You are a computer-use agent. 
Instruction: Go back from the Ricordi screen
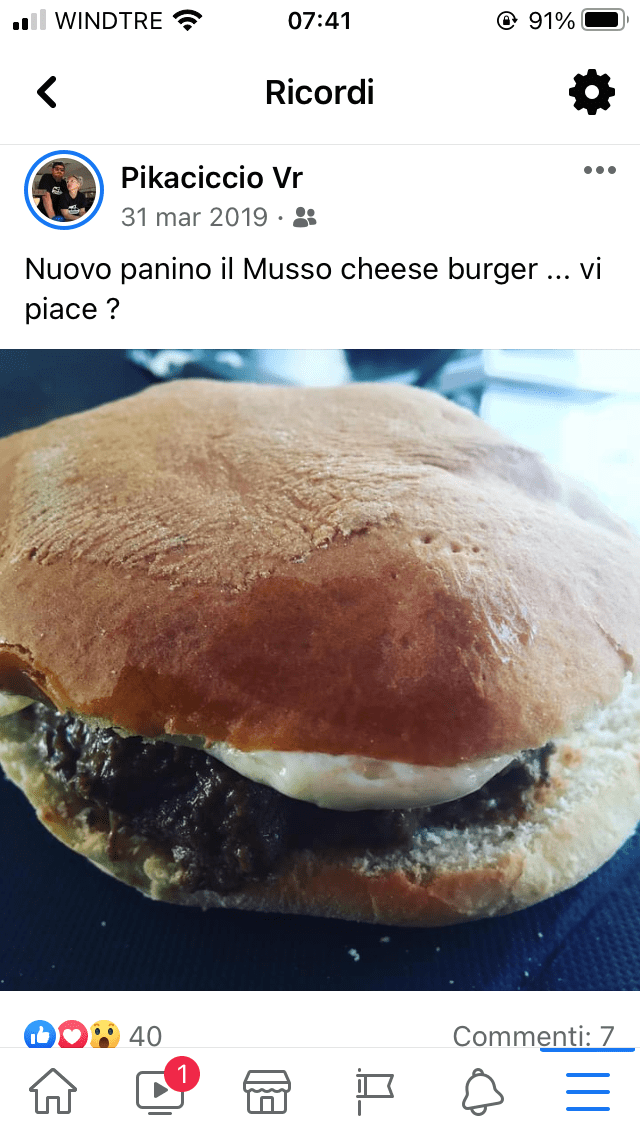47,92
